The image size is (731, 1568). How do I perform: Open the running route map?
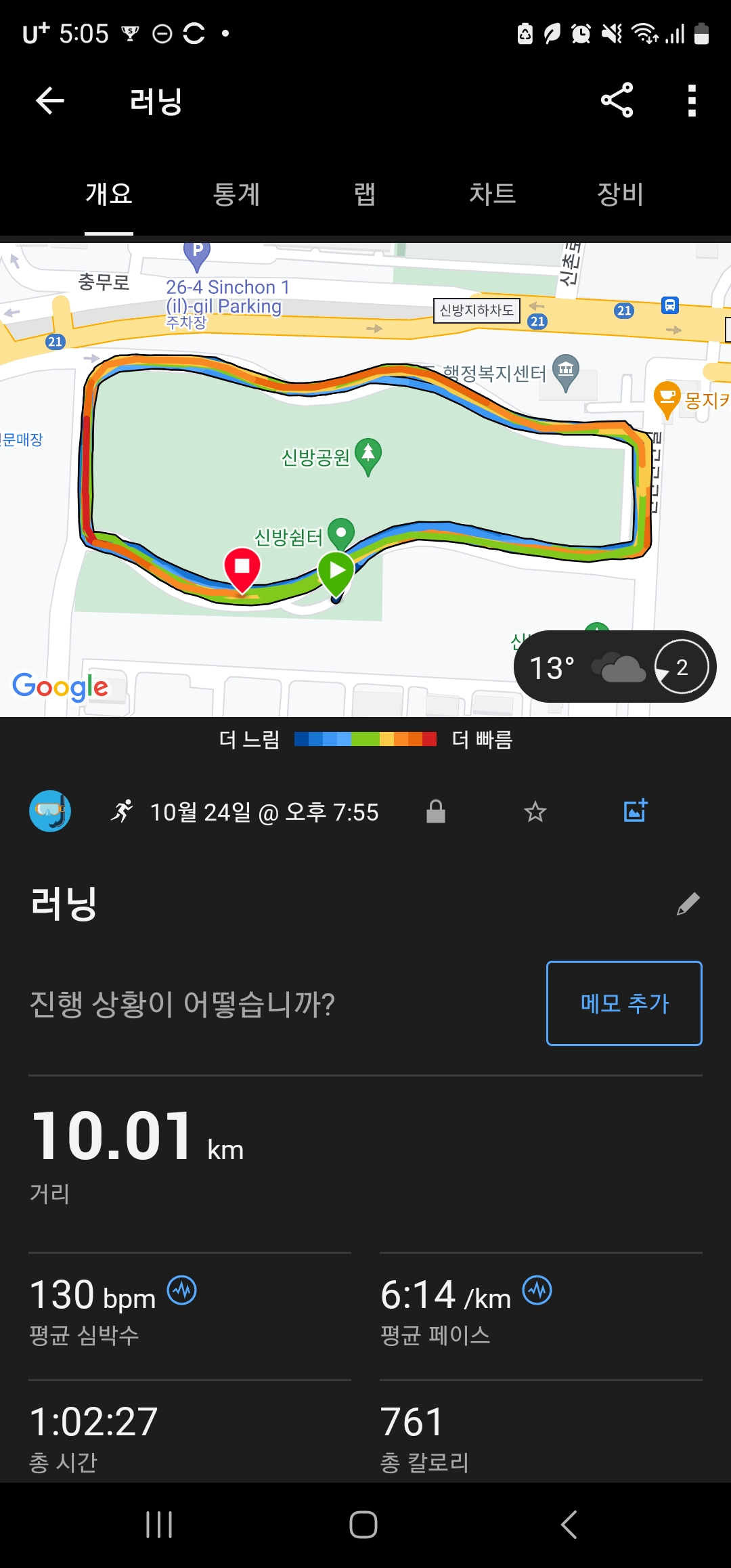coord(365,479)
